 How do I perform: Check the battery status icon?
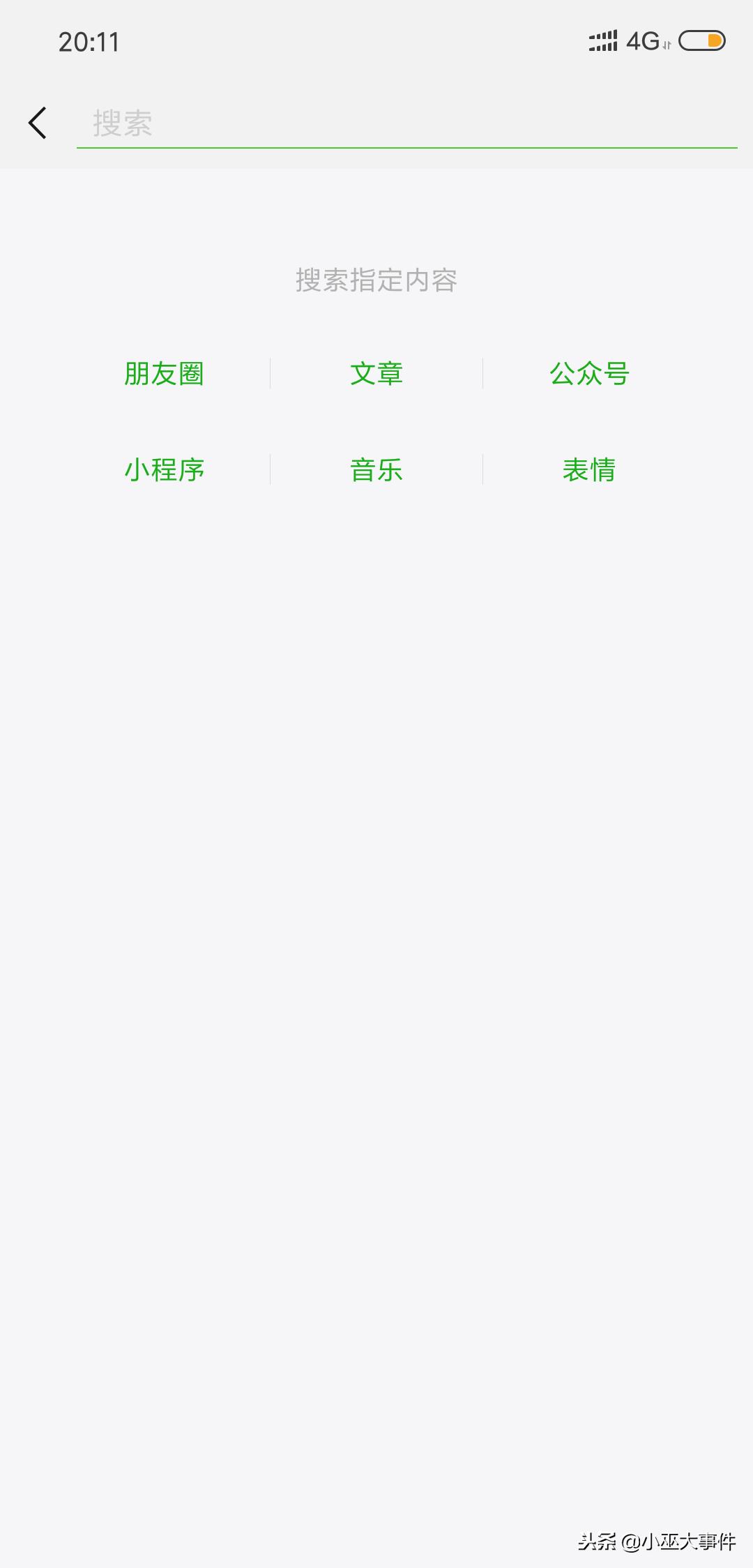coord(699,42)
